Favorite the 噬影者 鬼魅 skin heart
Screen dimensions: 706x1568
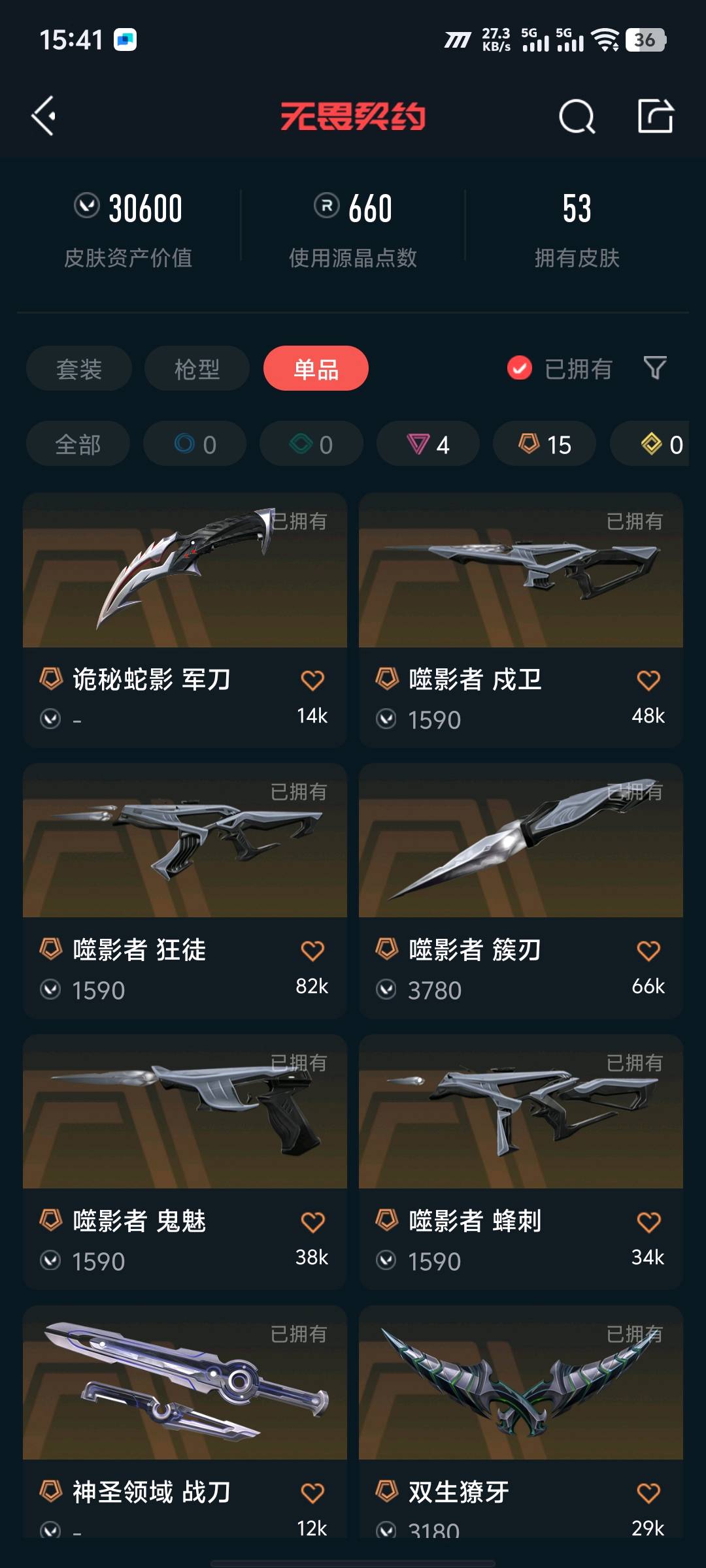[x=312, y=1222]
